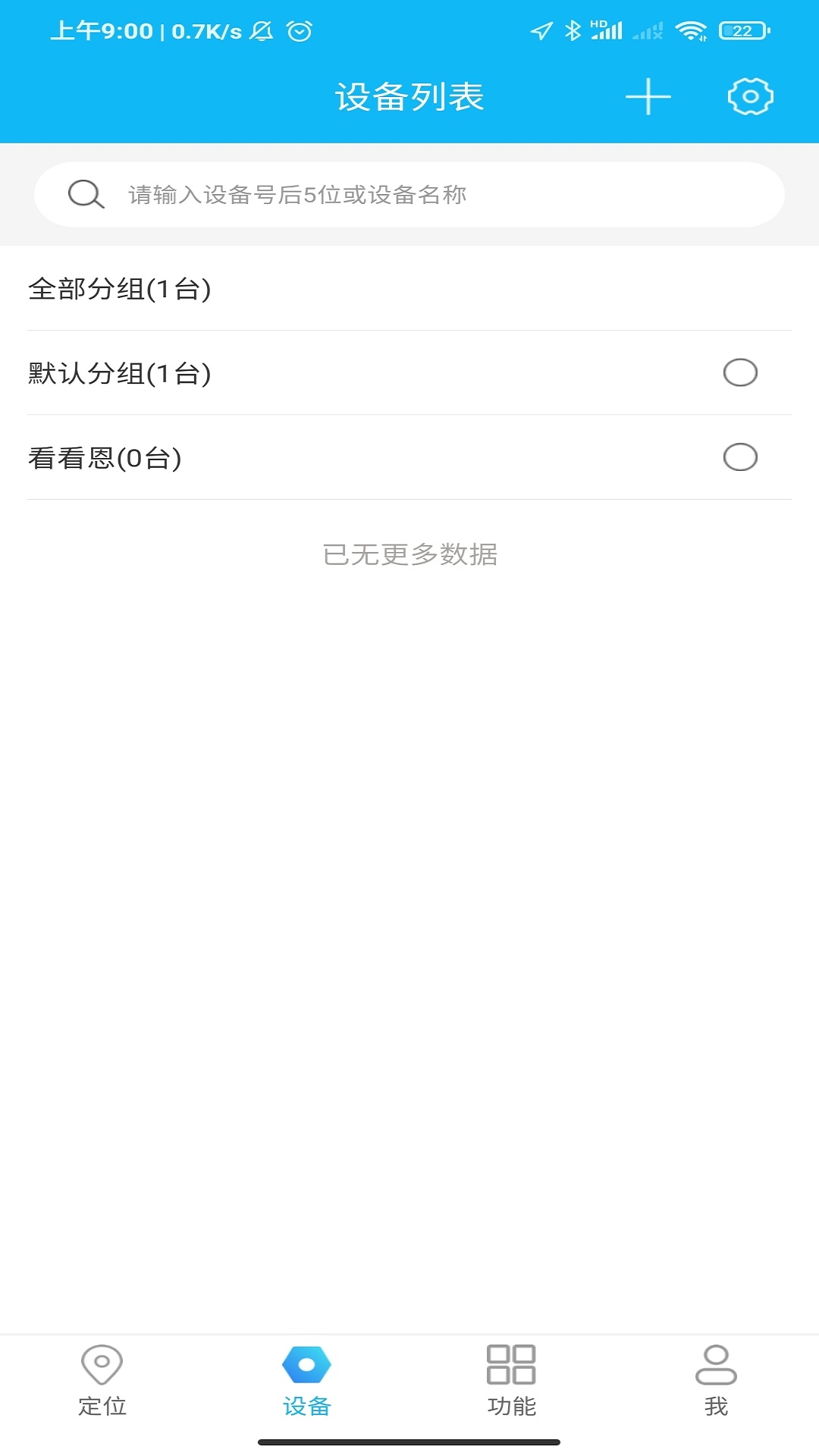
Task: Select the 默认分组(1台) radio button
Action: [x=740, y=373]
